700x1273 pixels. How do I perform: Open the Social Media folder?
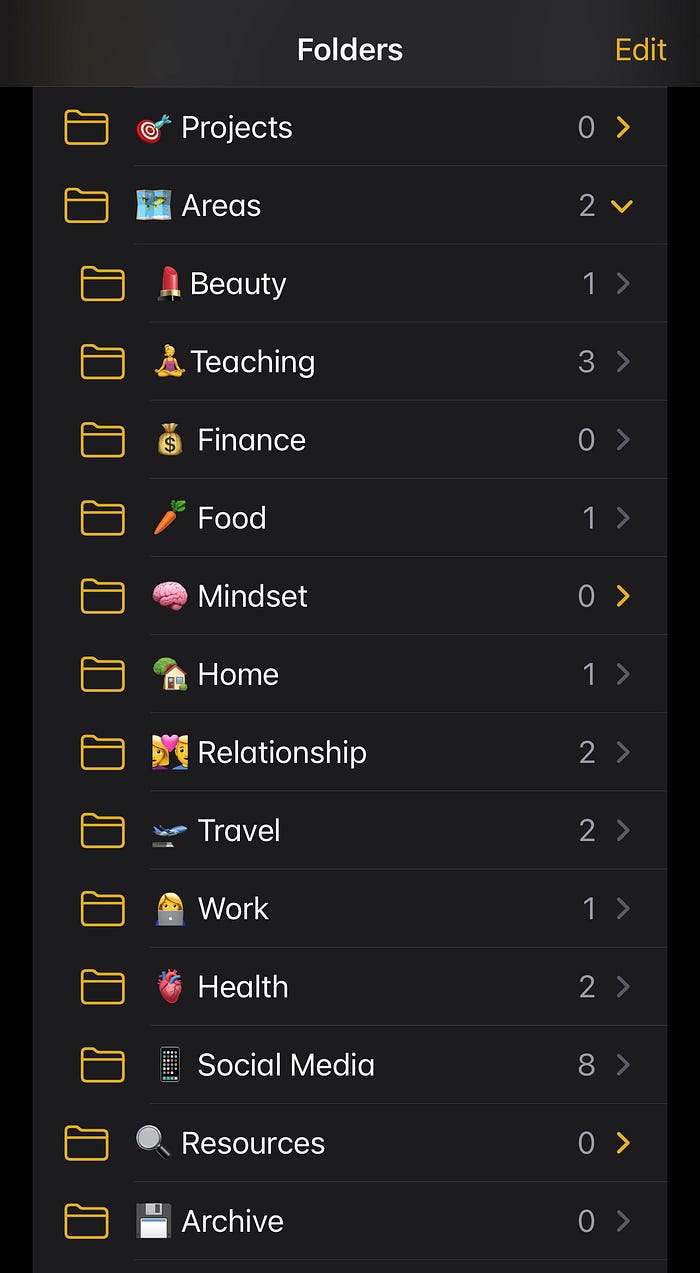286,1065
